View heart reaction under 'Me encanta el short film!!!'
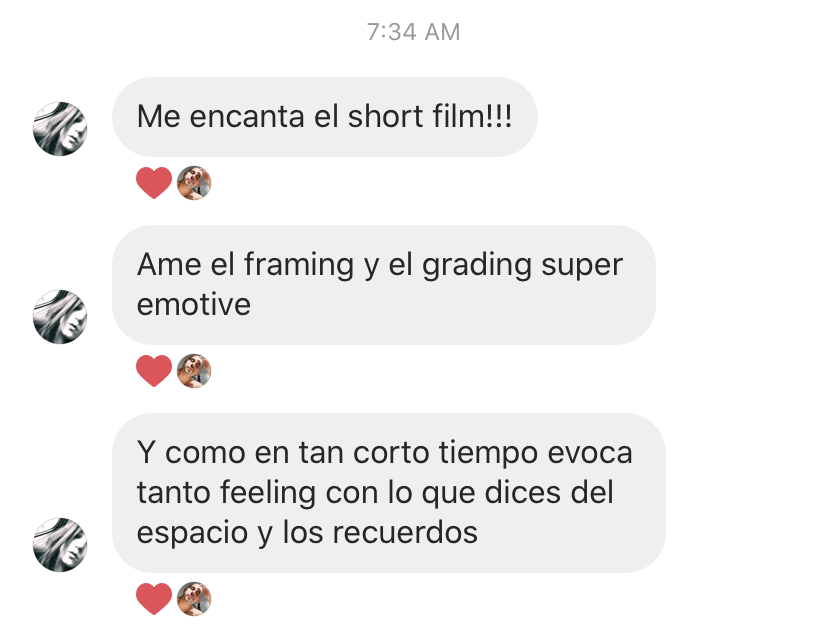The width and height of the screenshot is (828, 631). 154,183
